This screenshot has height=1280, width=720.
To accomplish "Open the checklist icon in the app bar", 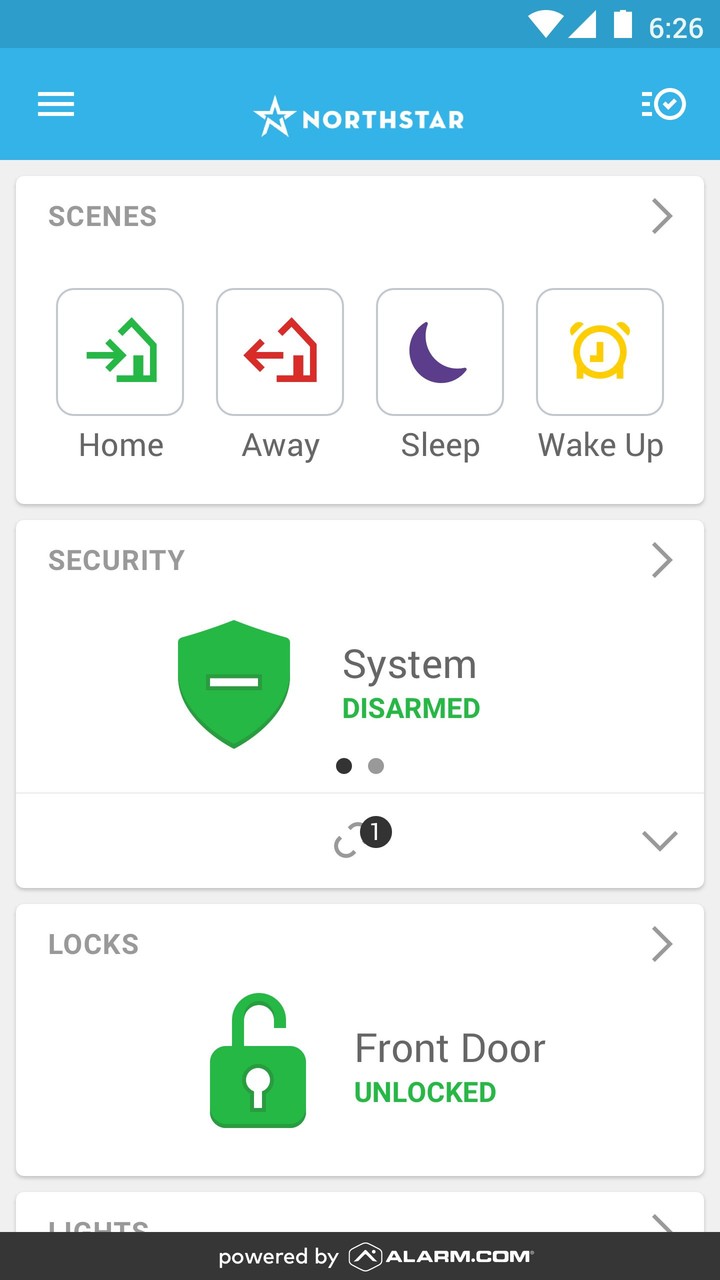I will pyautogui.click(x=663, y=104).
